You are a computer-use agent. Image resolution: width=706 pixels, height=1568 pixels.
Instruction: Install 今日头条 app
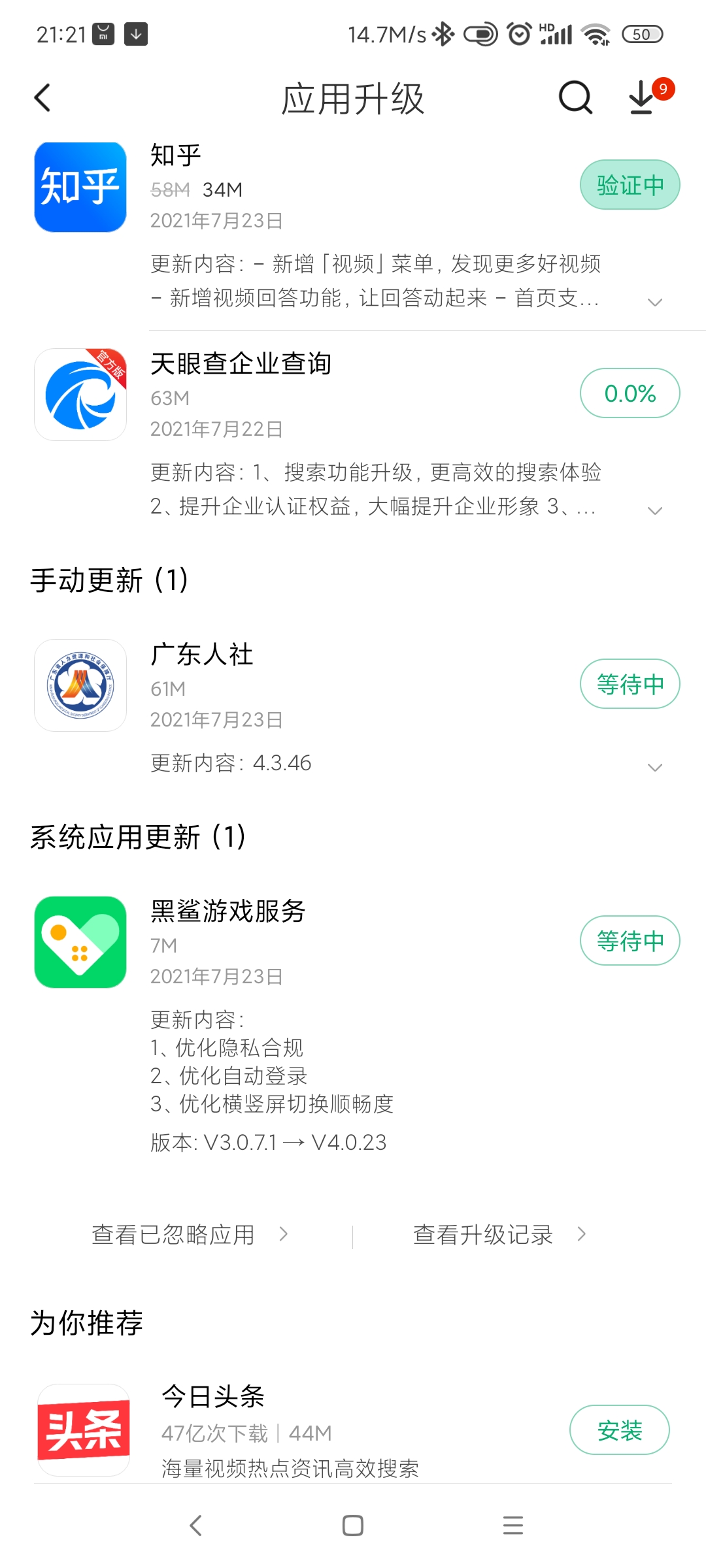click(x=619, y=1430)
